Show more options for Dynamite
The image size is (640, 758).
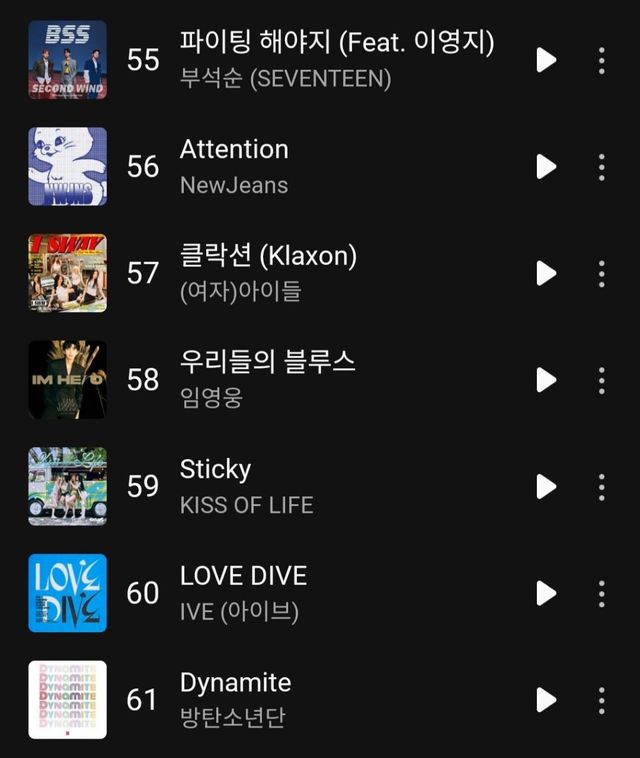pos(601,699)
